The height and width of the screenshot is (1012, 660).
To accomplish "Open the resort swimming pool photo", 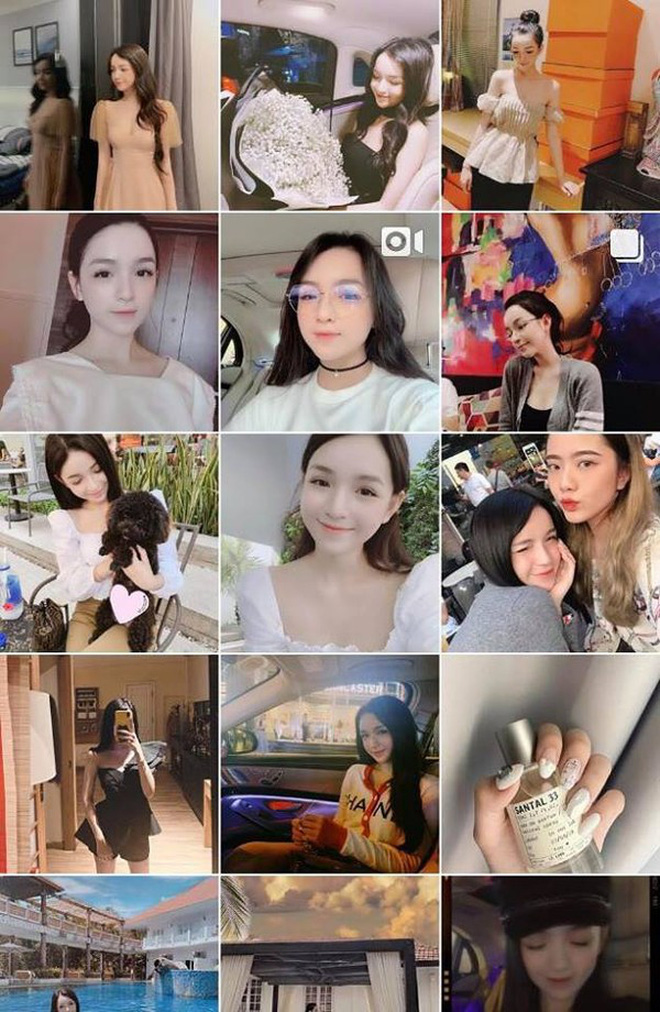I will (x=108, y=945).
